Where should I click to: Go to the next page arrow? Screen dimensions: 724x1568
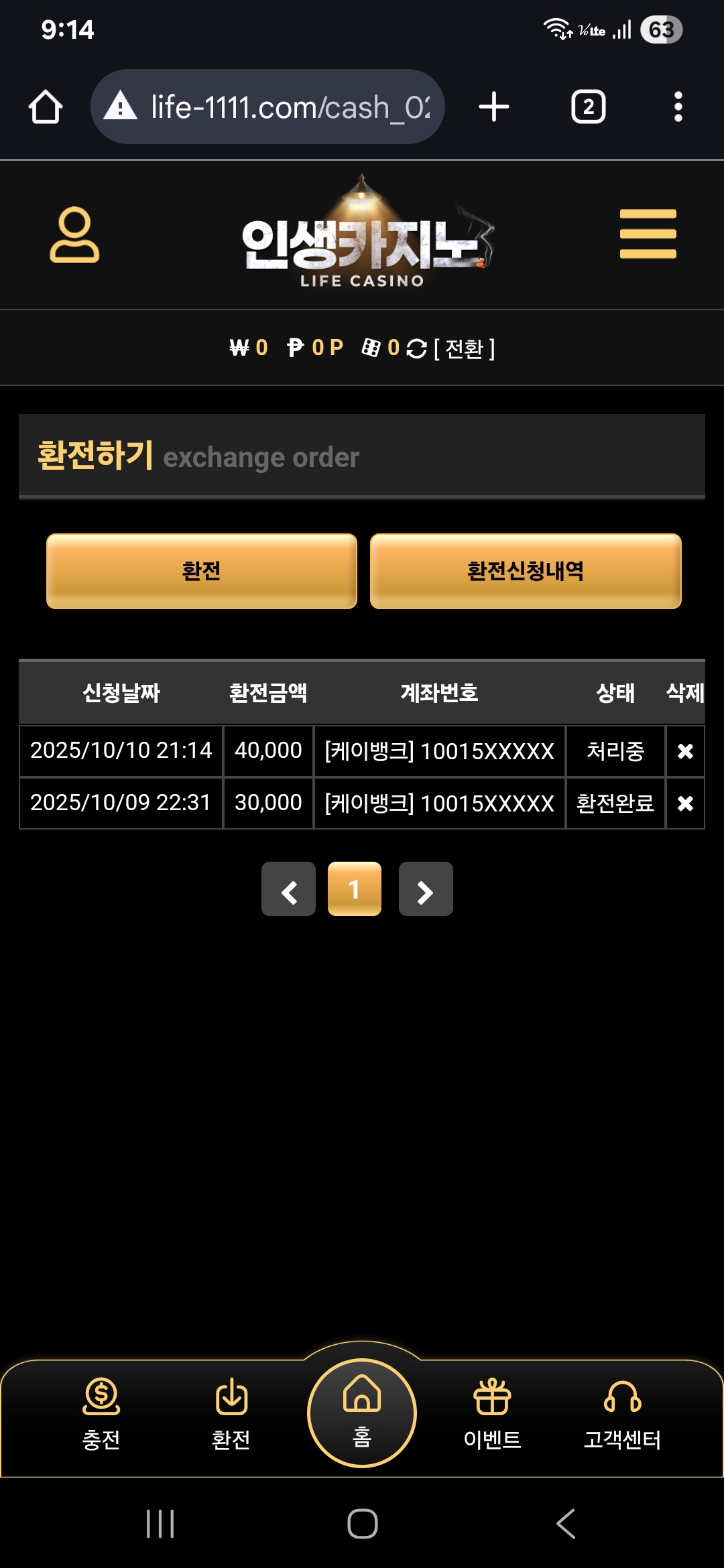(426, 889)
